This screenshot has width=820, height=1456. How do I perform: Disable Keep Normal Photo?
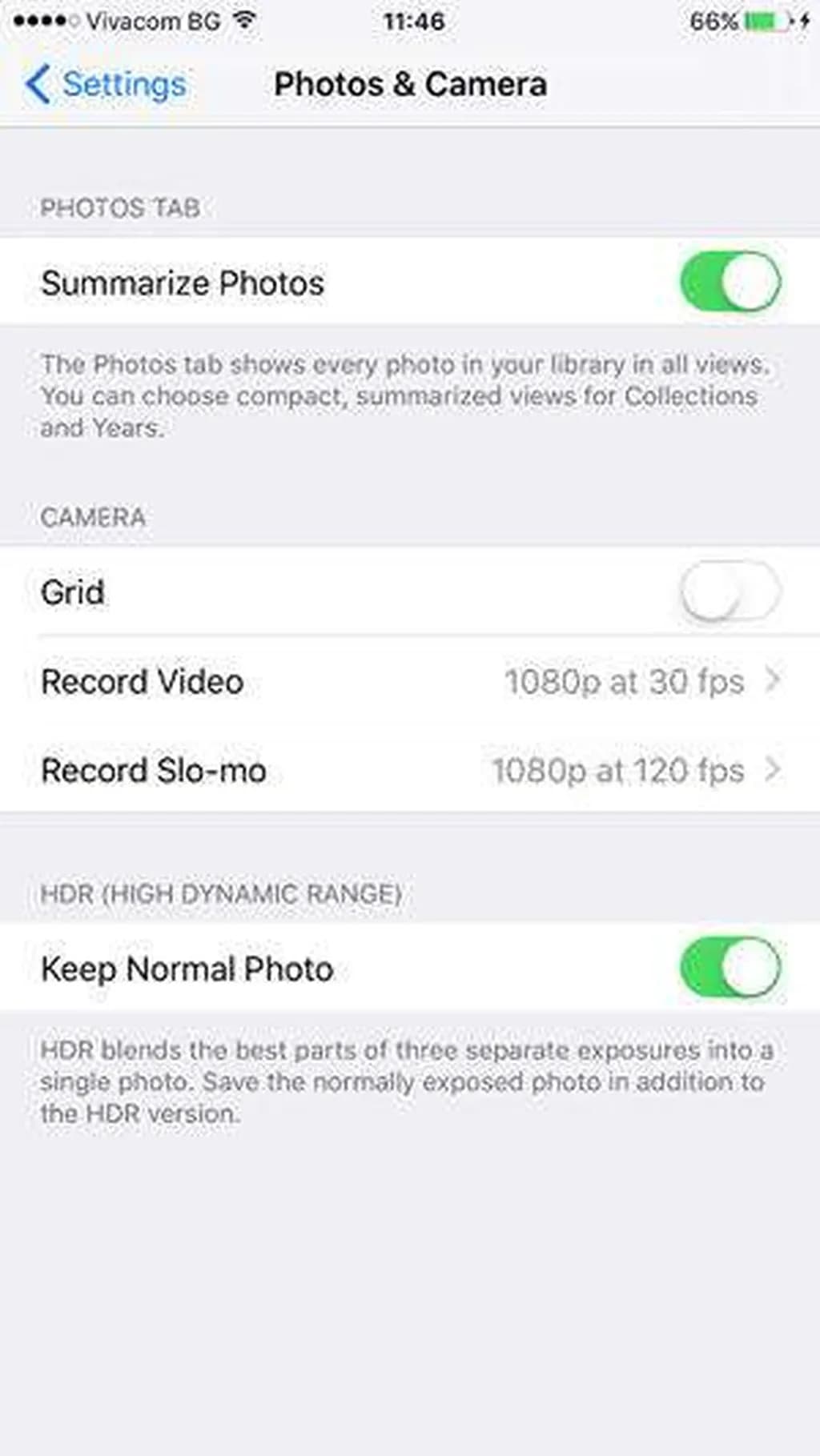(x=730, y=968)
